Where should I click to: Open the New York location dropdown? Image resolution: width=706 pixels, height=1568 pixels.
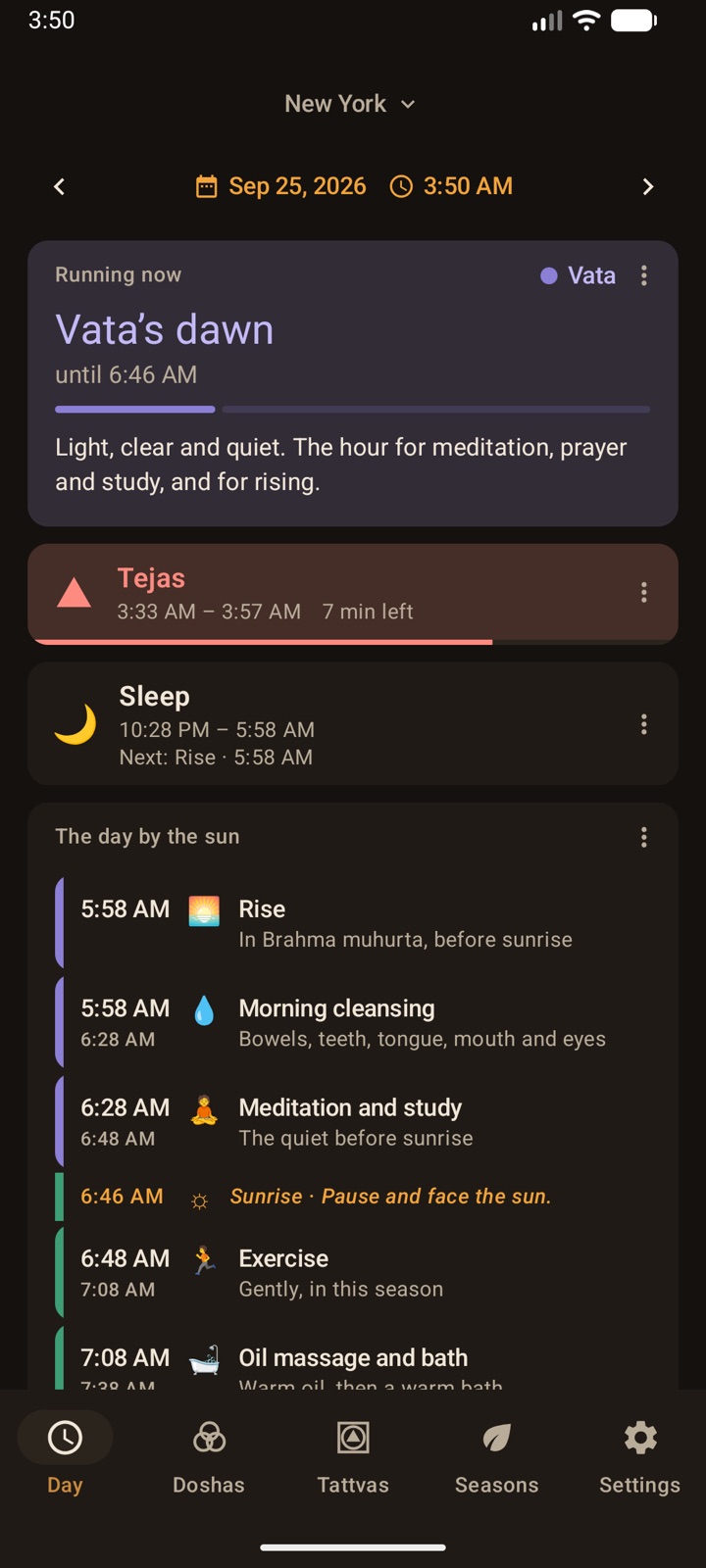pos(351,104)
